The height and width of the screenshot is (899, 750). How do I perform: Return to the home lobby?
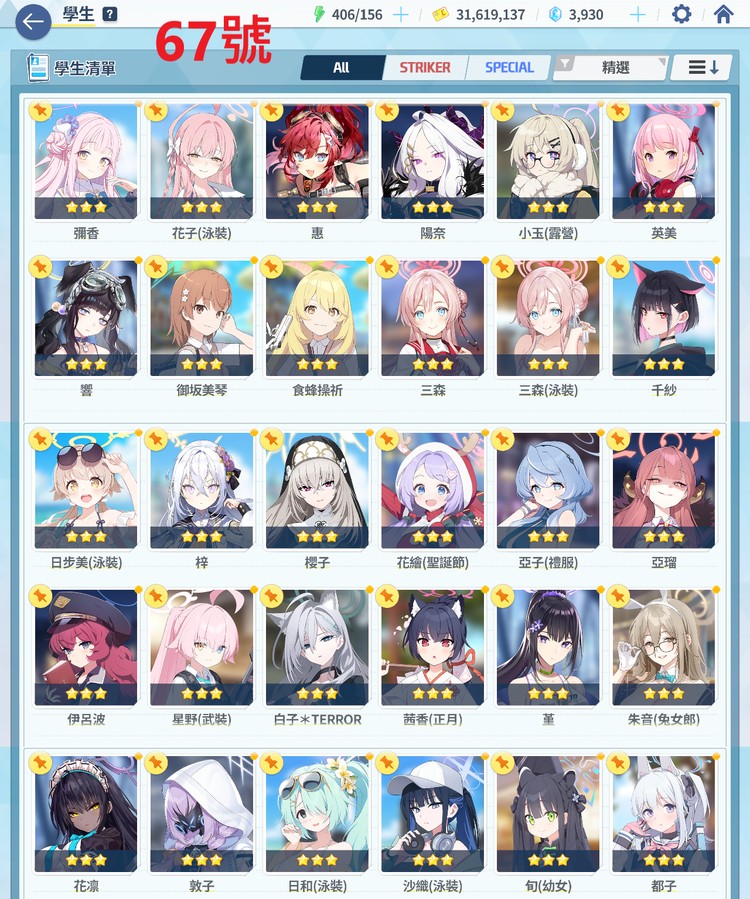click(x=724, y=15)
